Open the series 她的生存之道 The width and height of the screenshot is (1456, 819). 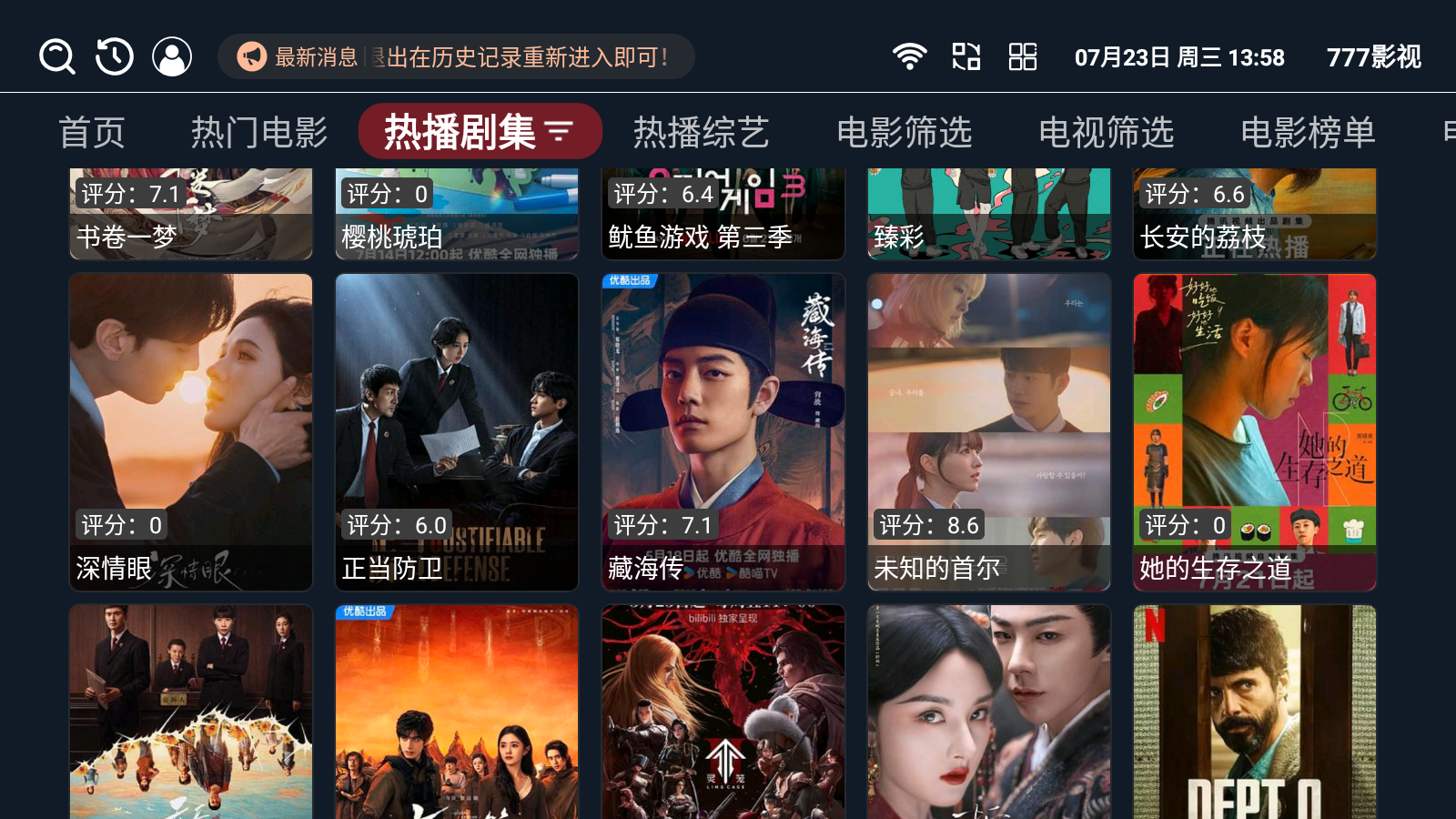[x=1255, y=432]
